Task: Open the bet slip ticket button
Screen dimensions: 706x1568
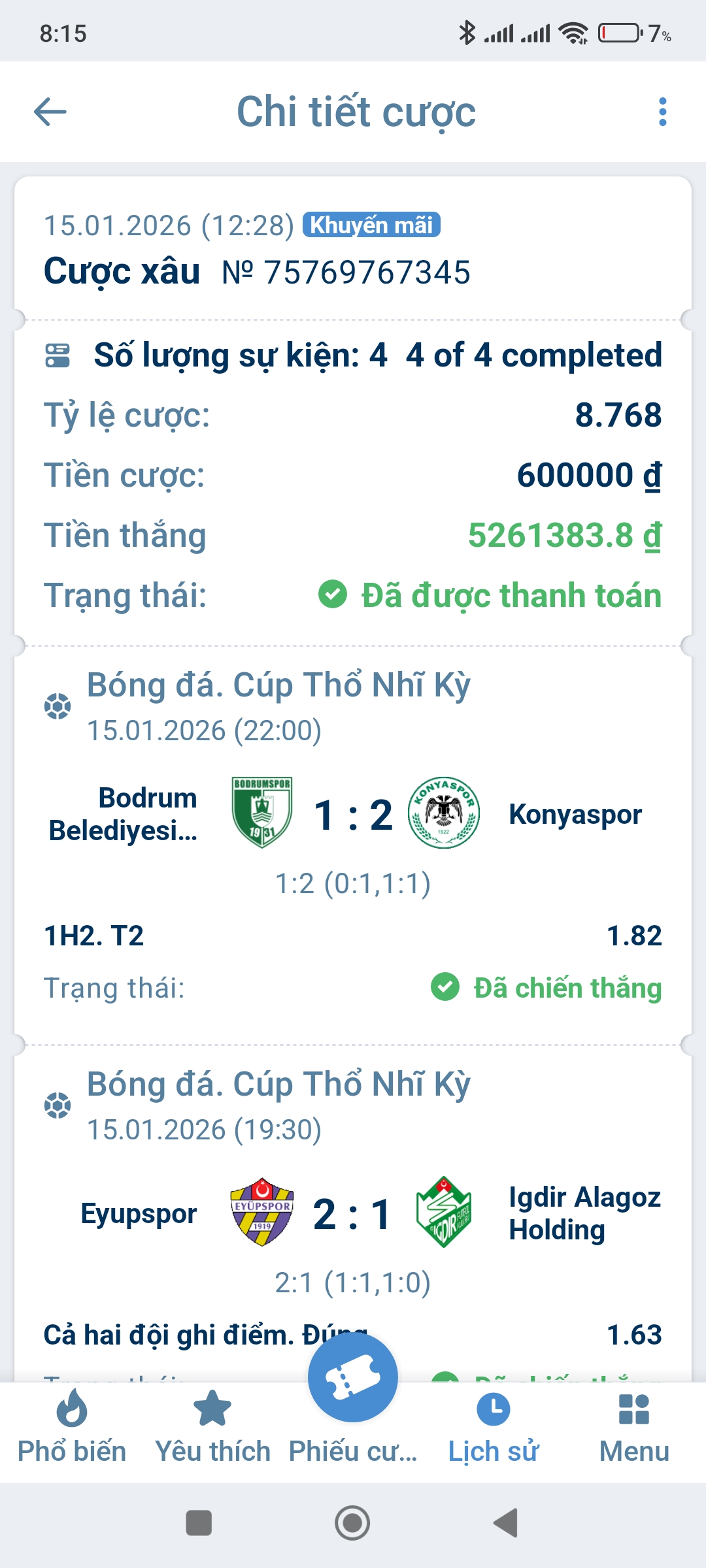Action: click(x=353, y=1377)
